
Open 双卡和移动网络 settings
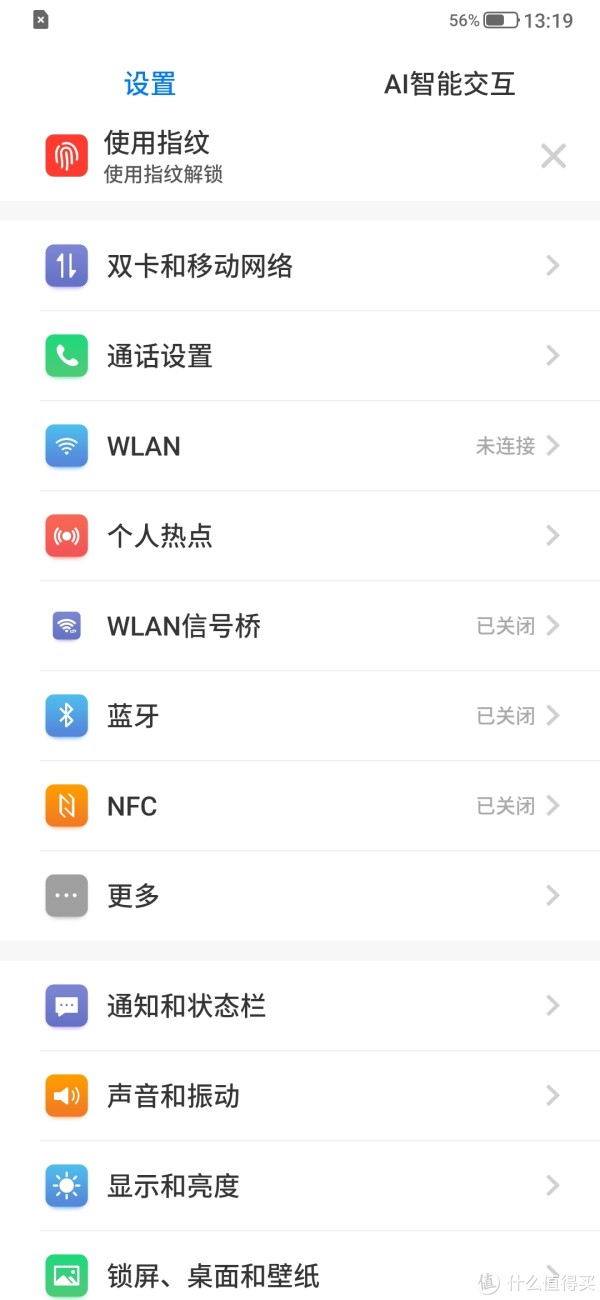(x=300, y=266)
